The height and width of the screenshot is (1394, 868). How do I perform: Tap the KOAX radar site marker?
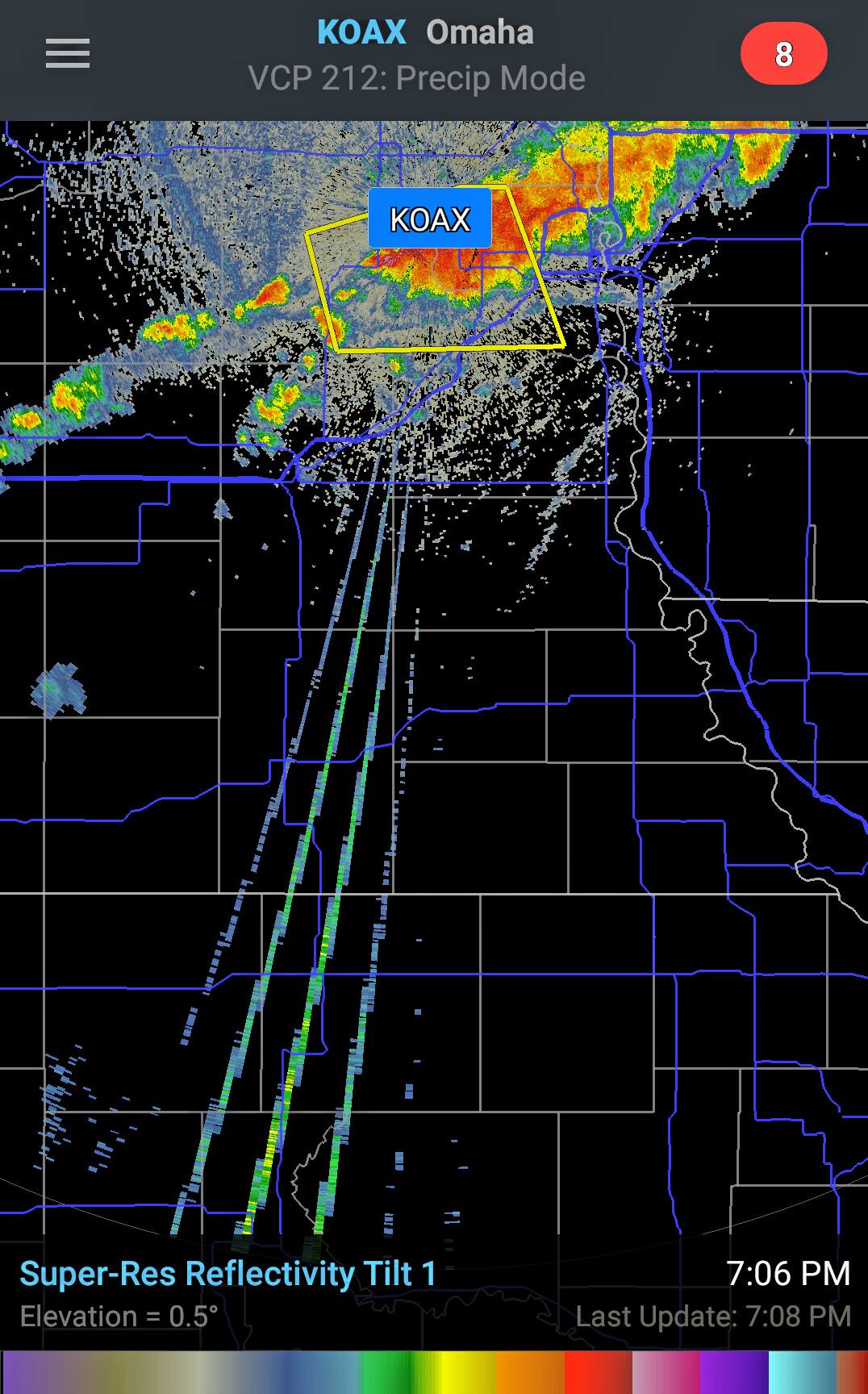pos(429,219)
